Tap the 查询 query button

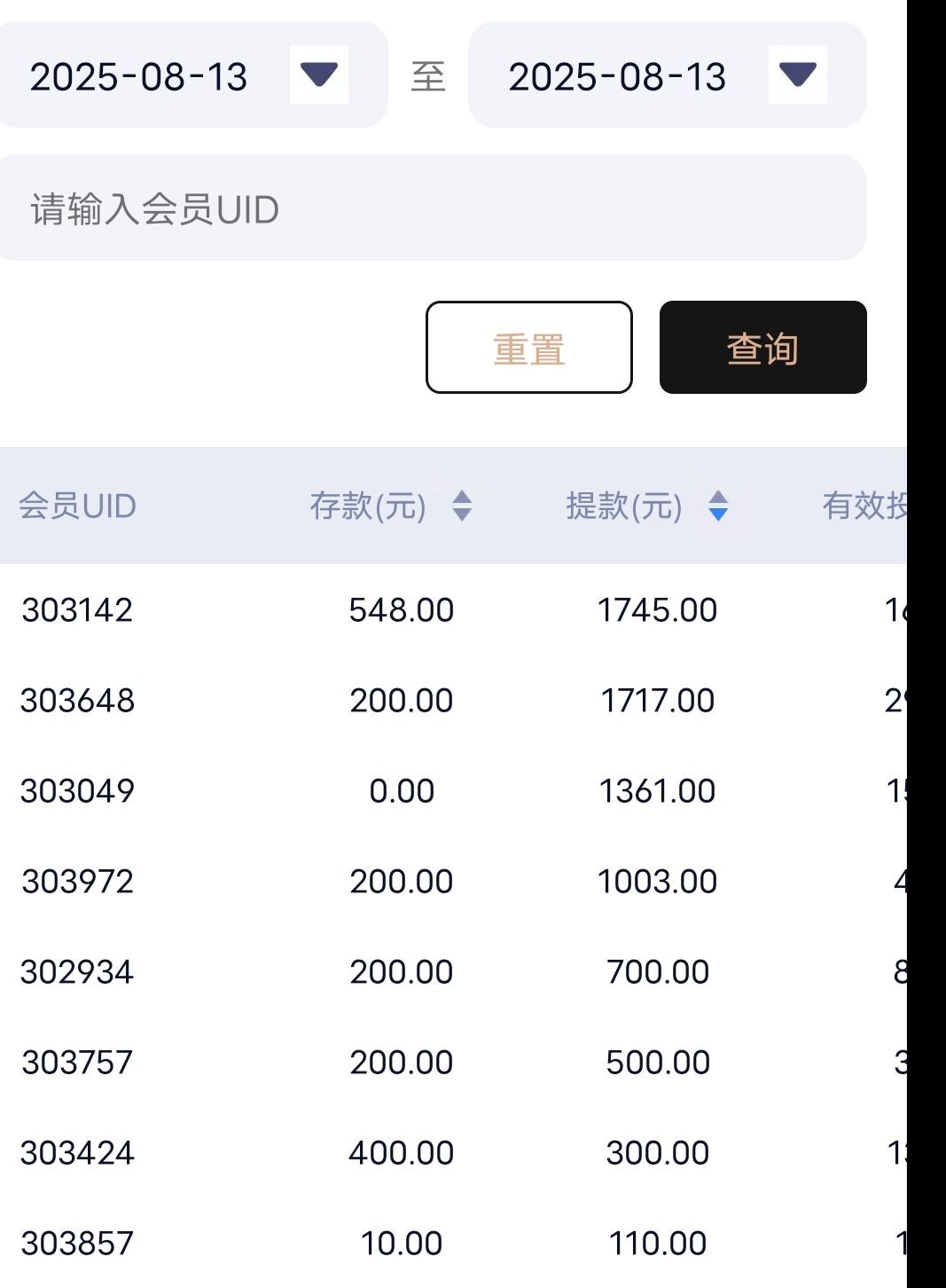coord(762,348)
